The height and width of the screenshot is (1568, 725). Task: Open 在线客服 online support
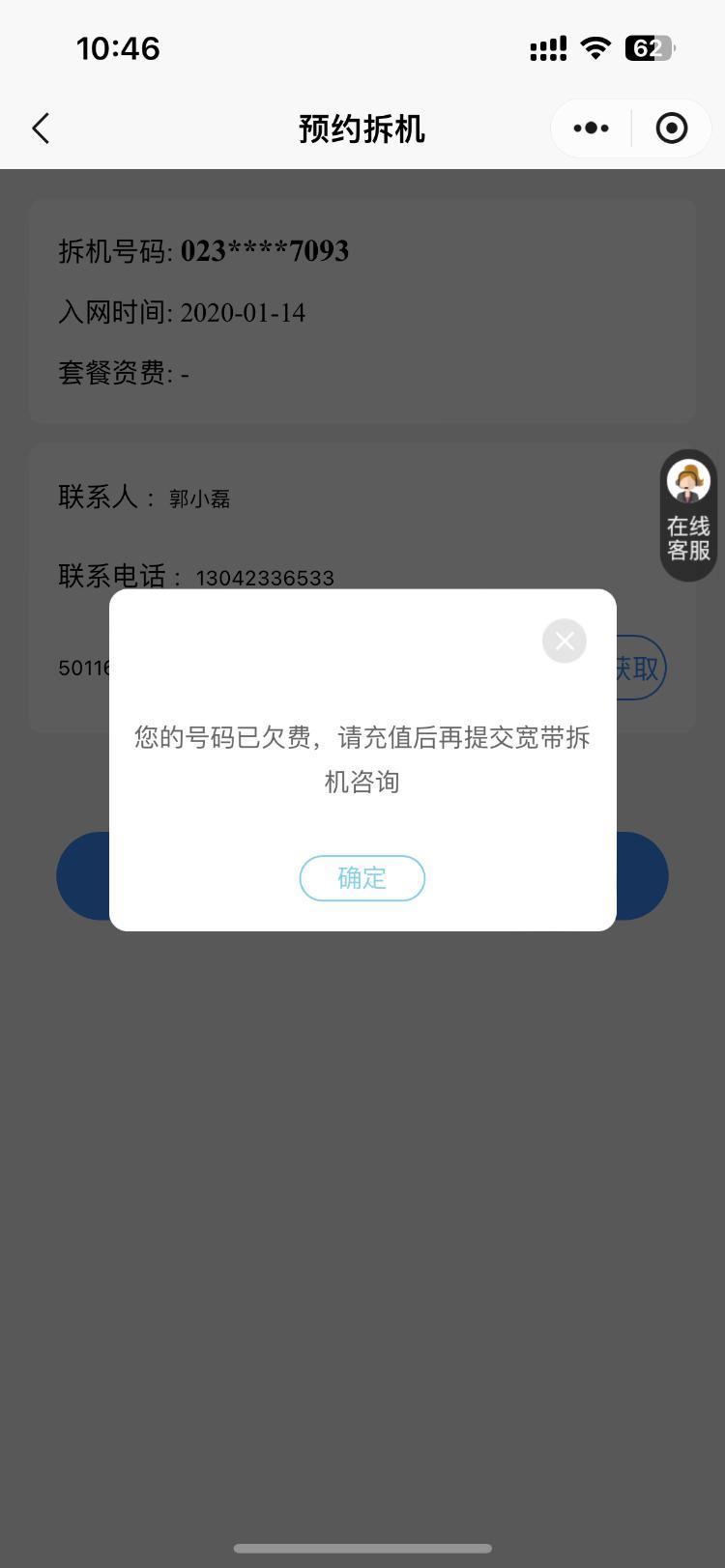[688, 516]
